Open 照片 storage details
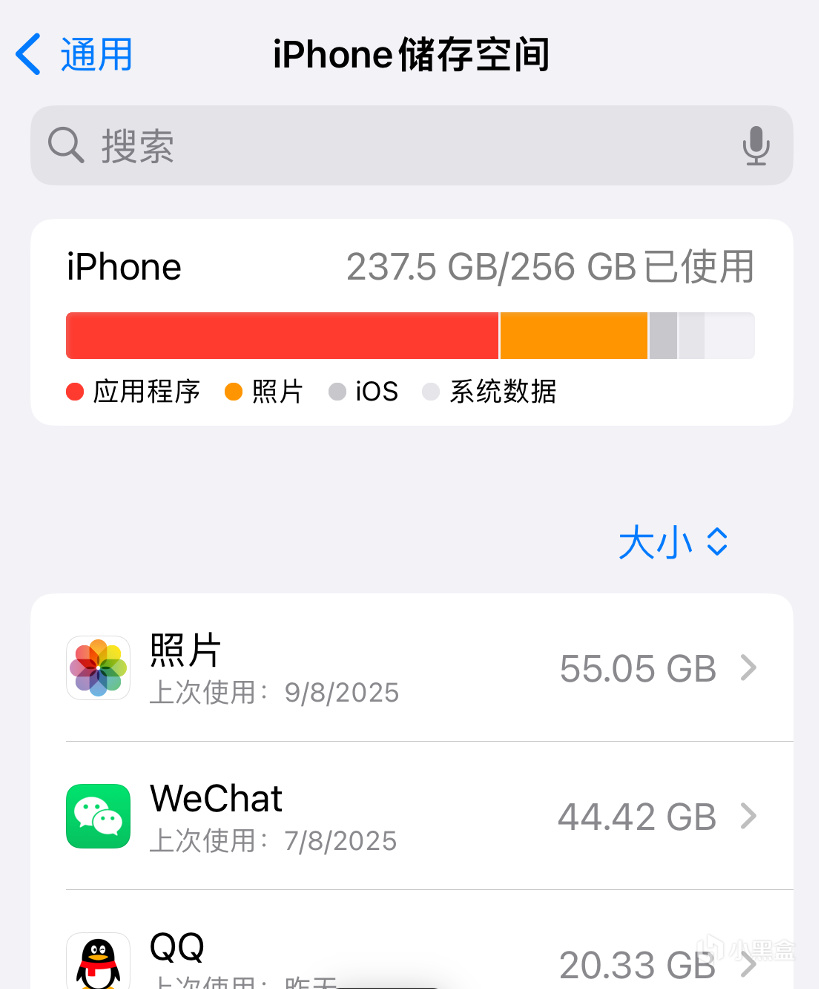 point(411,668)
